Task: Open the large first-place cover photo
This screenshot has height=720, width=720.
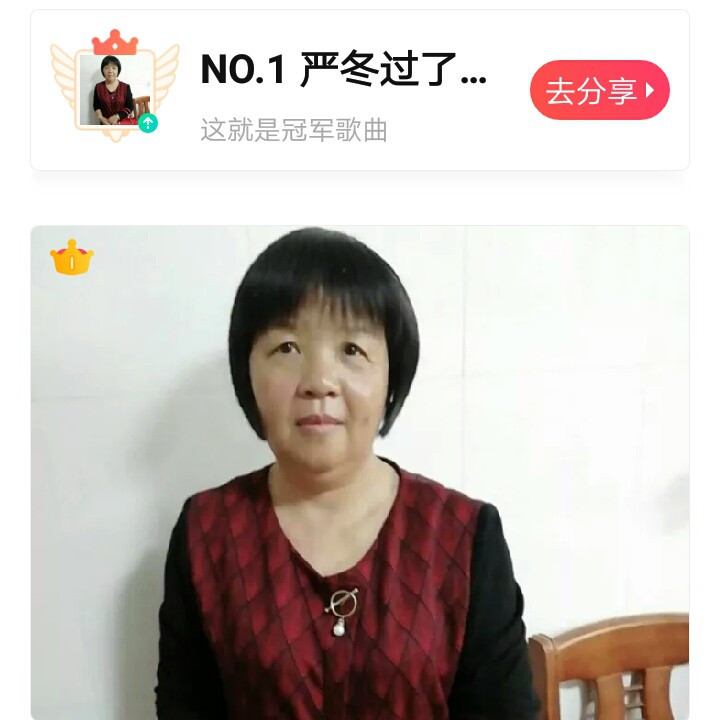Action: pos(360,472)
